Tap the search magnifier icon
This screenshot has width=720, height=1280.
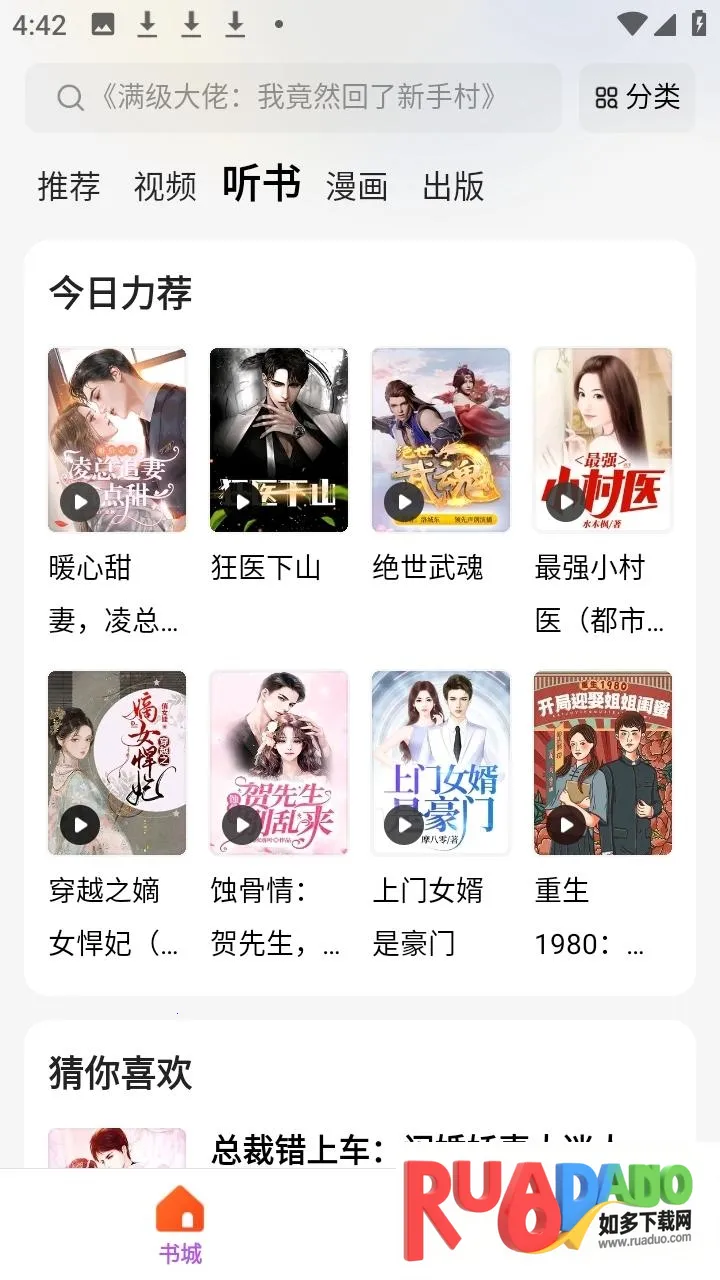68,97
